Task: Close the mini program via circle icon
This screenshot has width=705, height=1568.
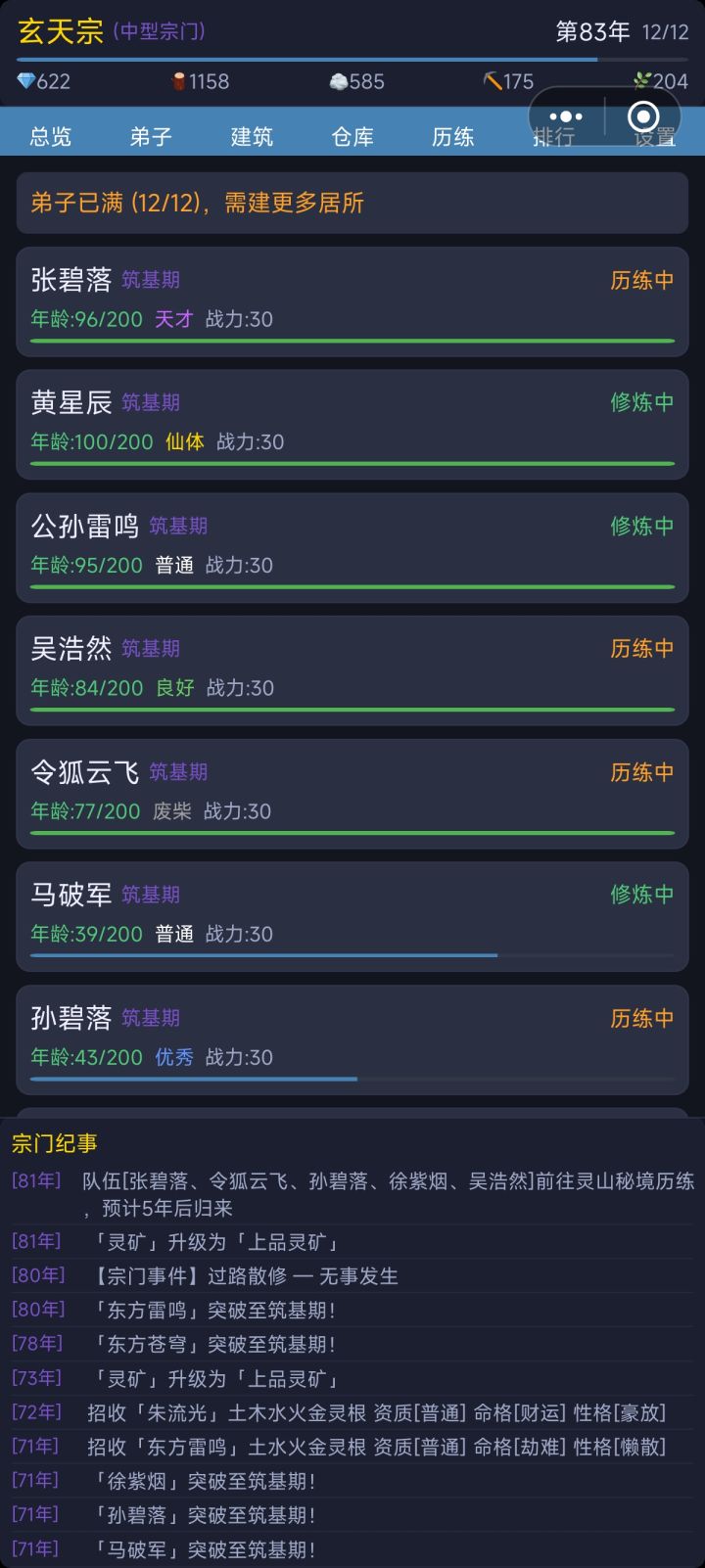Action: (x=642, y=117)
